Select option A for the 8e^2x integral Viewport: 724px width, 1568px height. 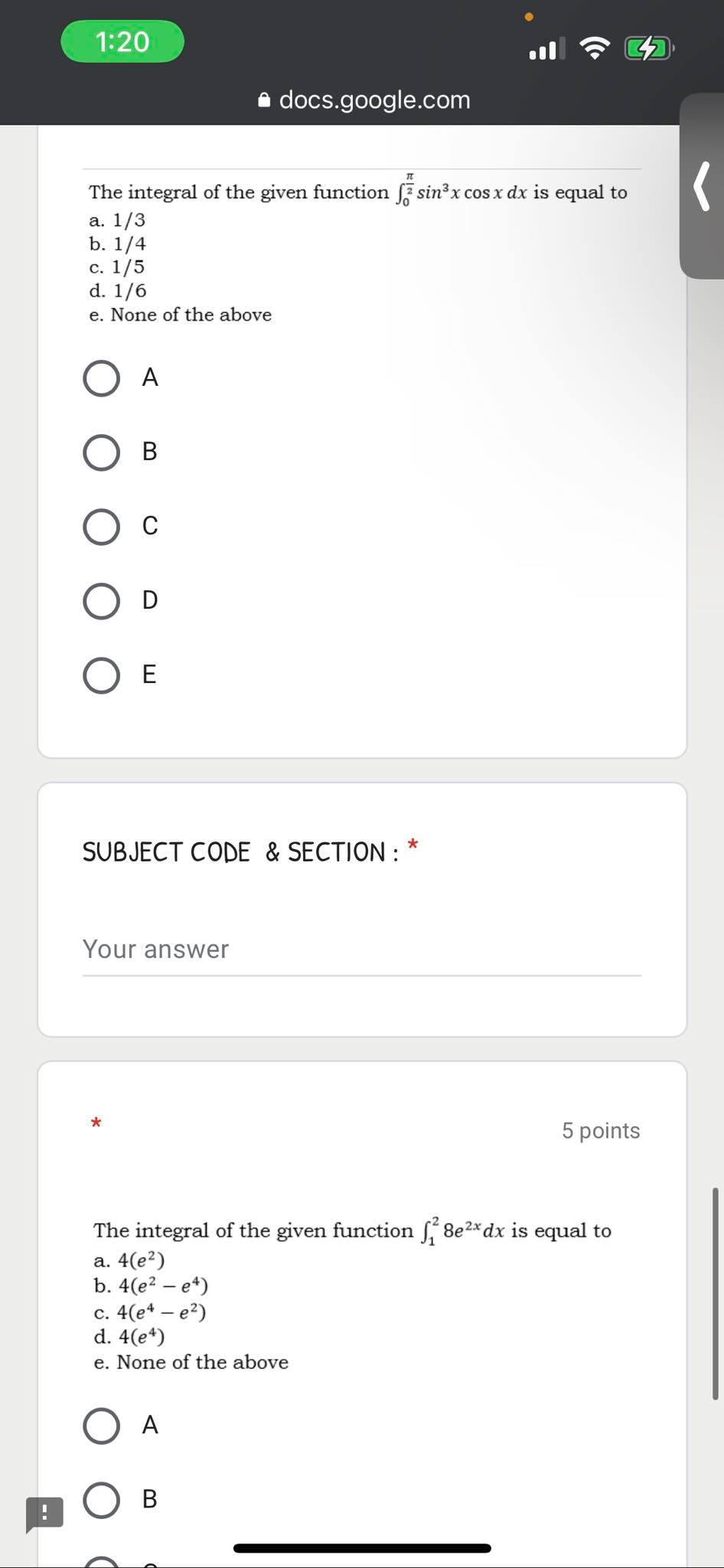(101, 1426)
